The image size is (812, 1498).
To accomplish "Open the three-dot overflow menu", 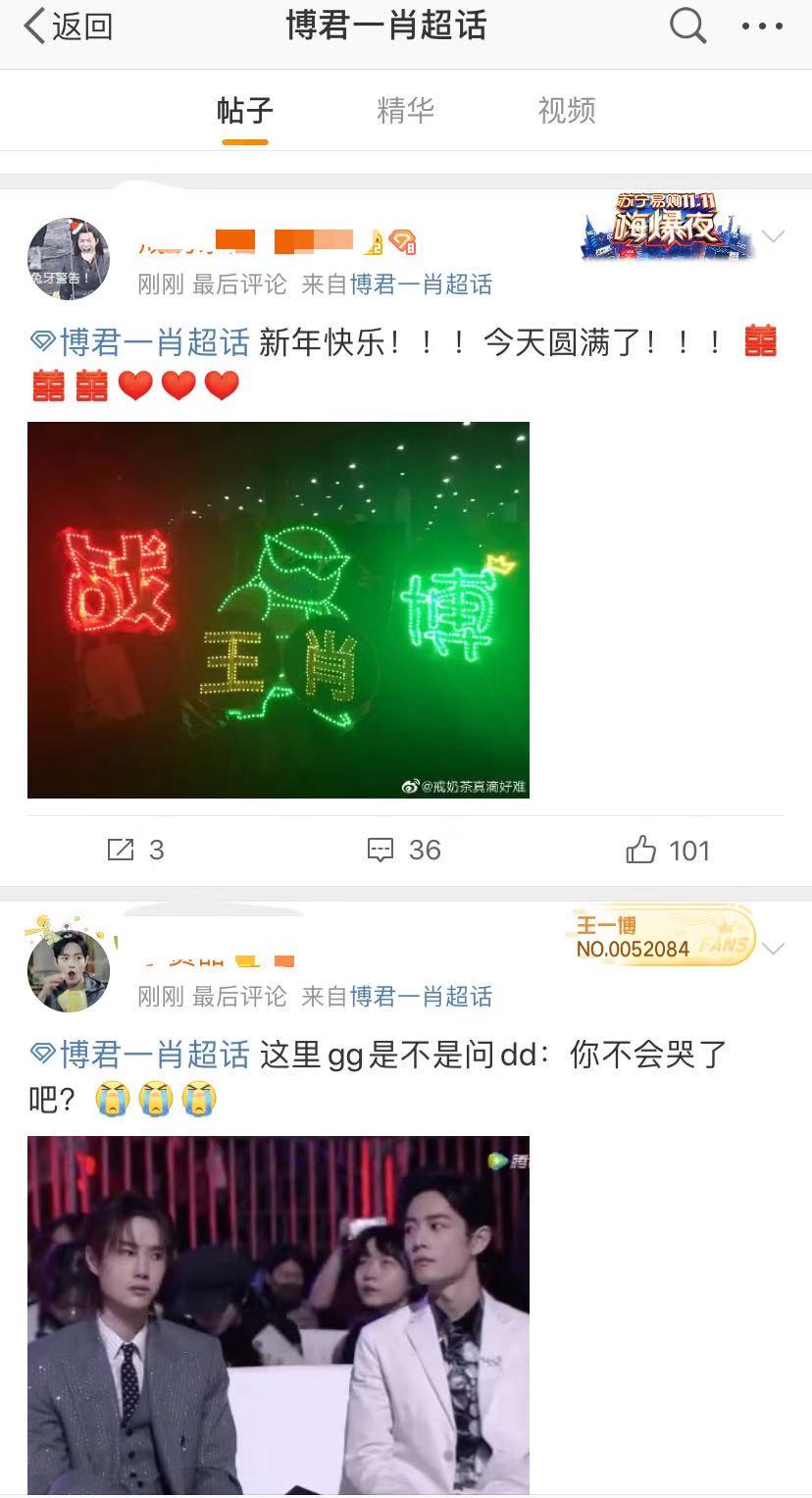I will [762, 26].
